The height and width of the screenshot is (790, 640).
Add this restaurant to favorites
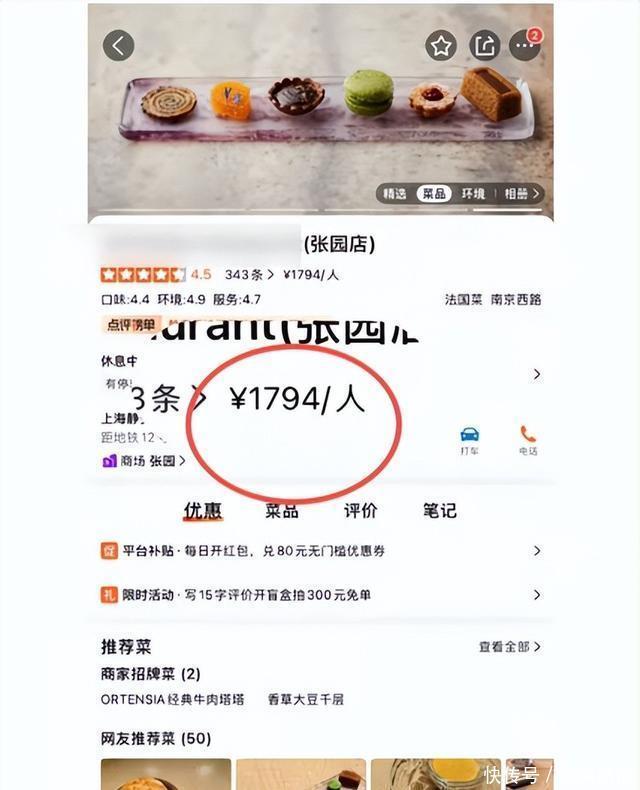pyautogui.click(x=441, y=45)
